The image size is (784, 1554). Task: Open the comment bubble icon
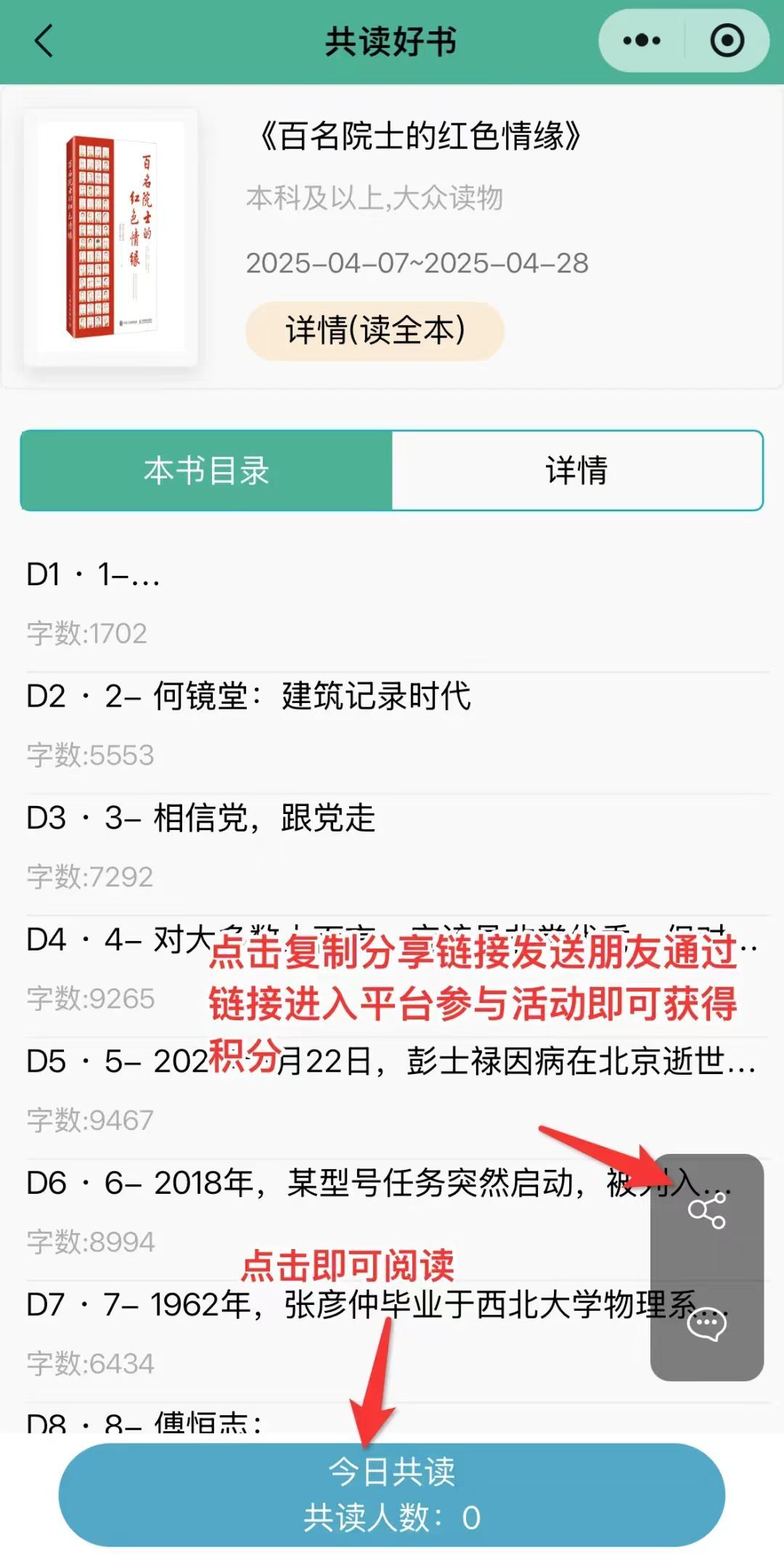tap(707, 1325)
